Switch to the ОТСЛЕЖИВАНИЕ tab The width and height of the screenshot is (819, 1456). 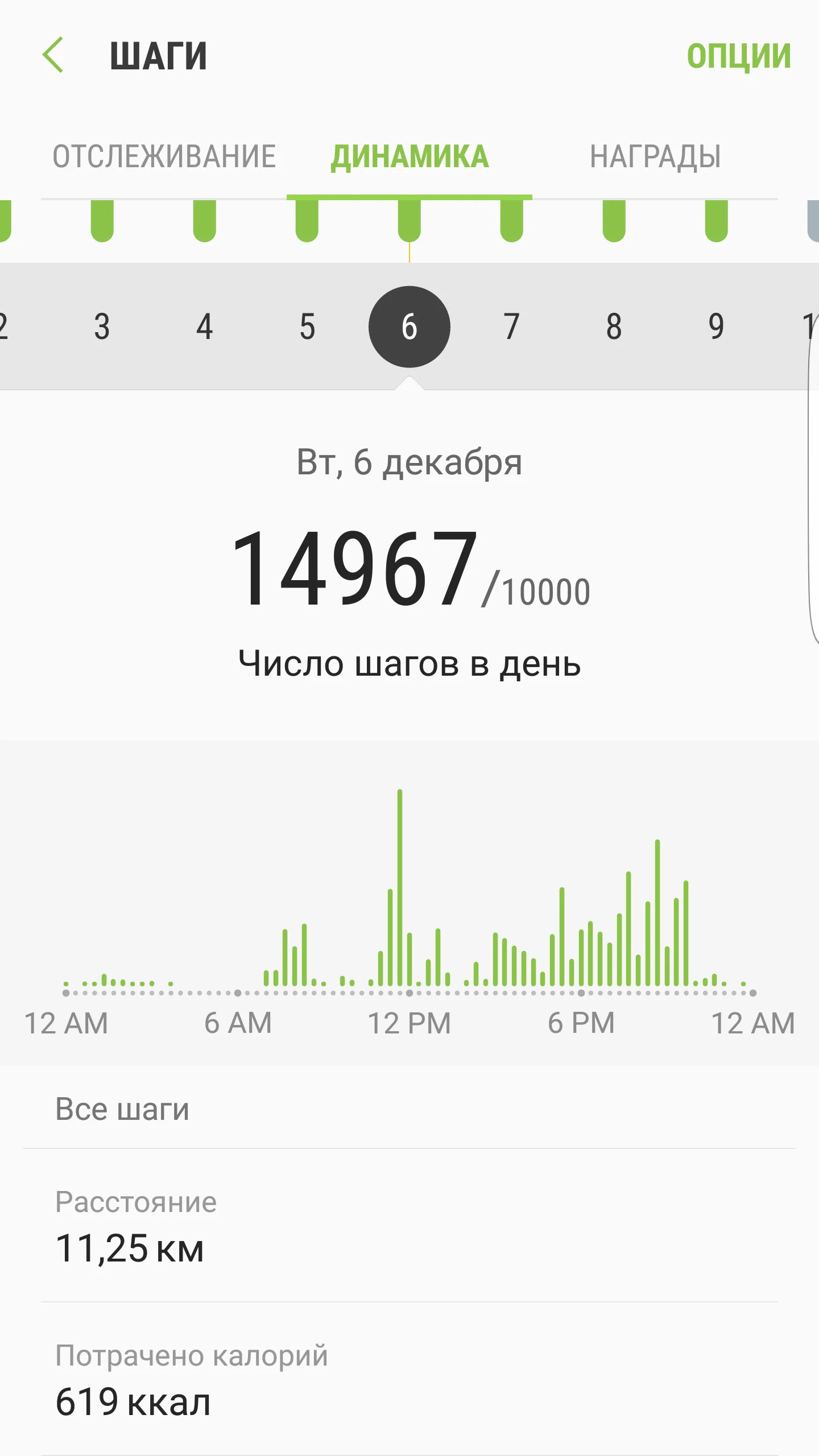(164, 156)
